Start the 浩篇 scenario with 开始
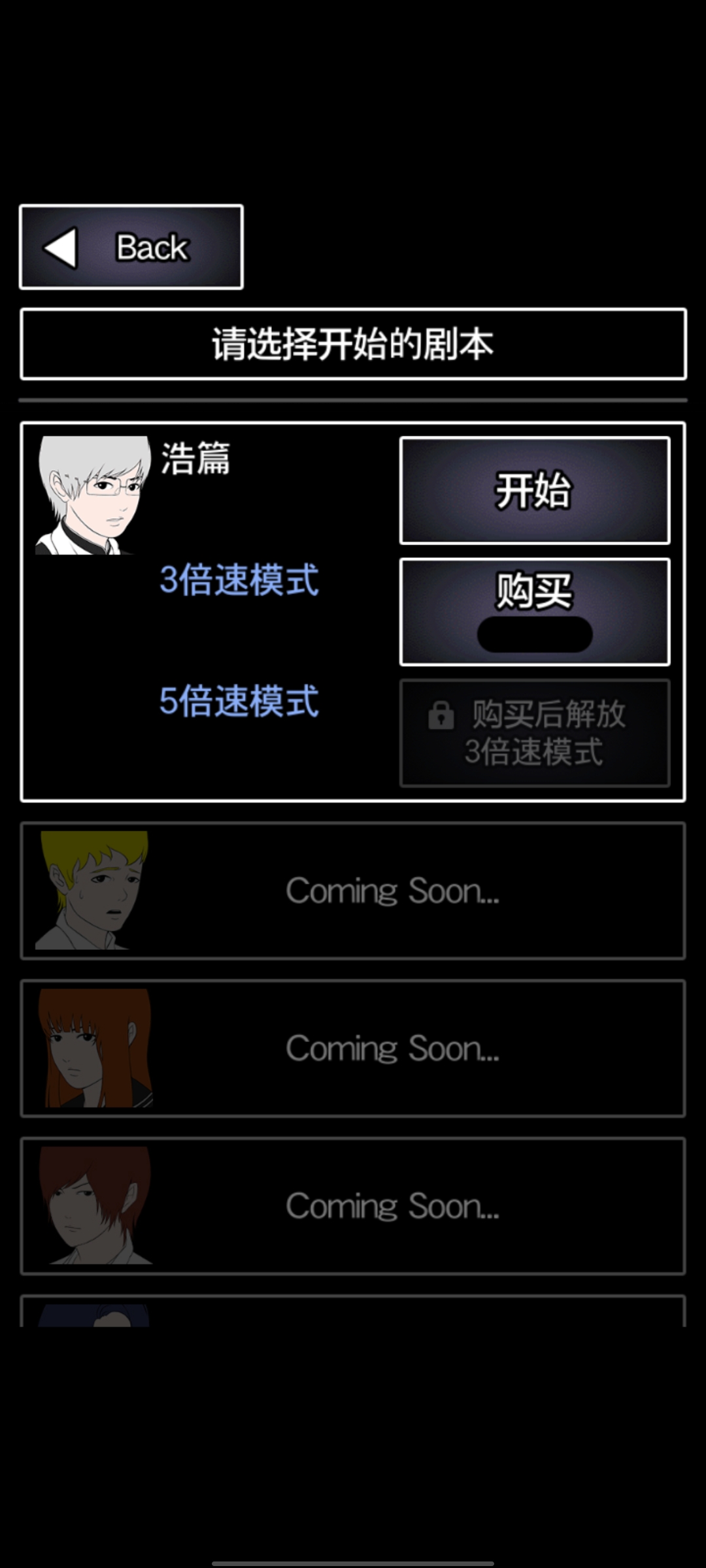The width and height of the screenshot is (706, 1568). (x=535, y=490)
